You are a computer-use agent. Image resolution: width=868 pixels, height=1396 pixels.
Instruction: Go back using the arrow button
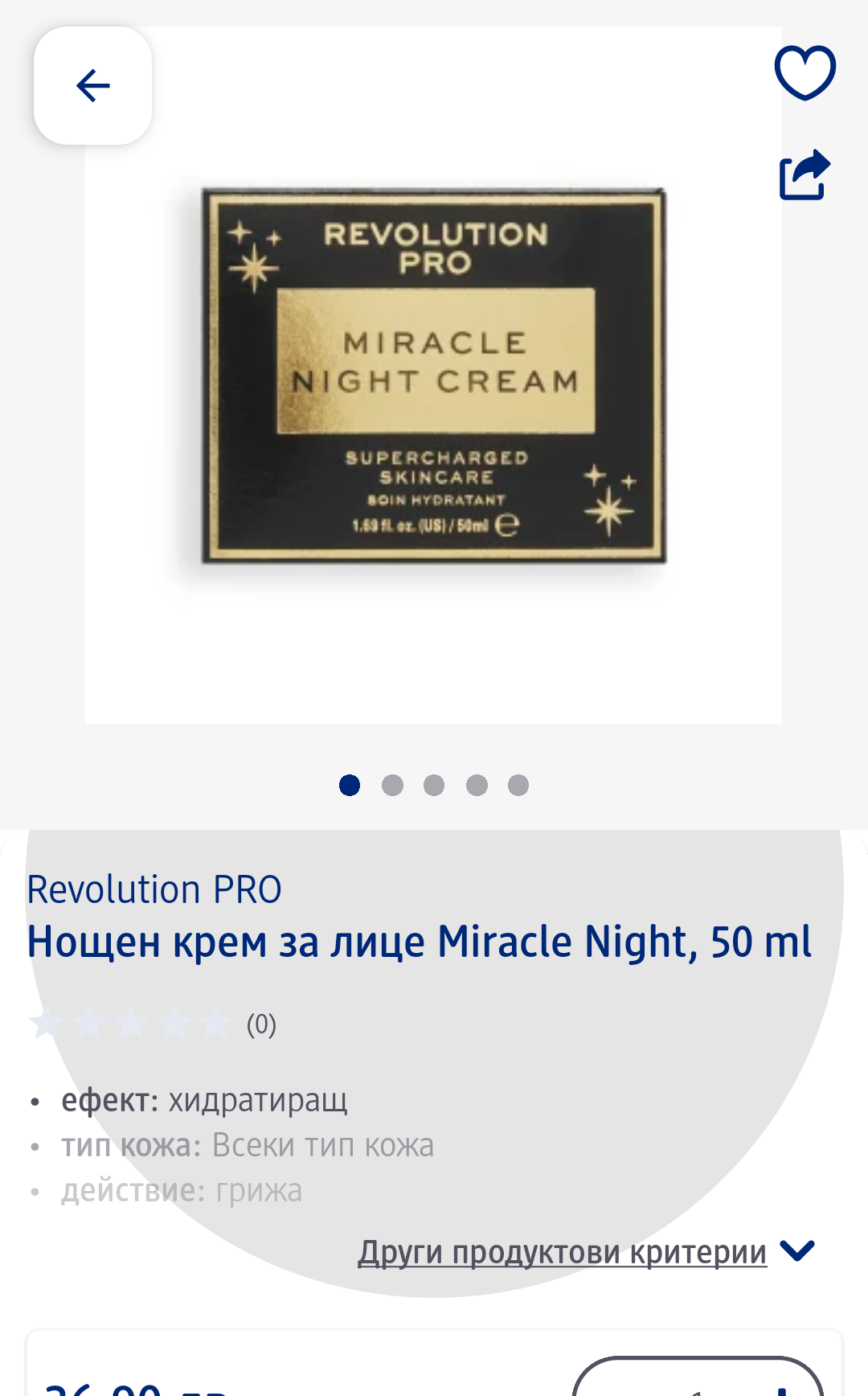[x=92, y=86]
